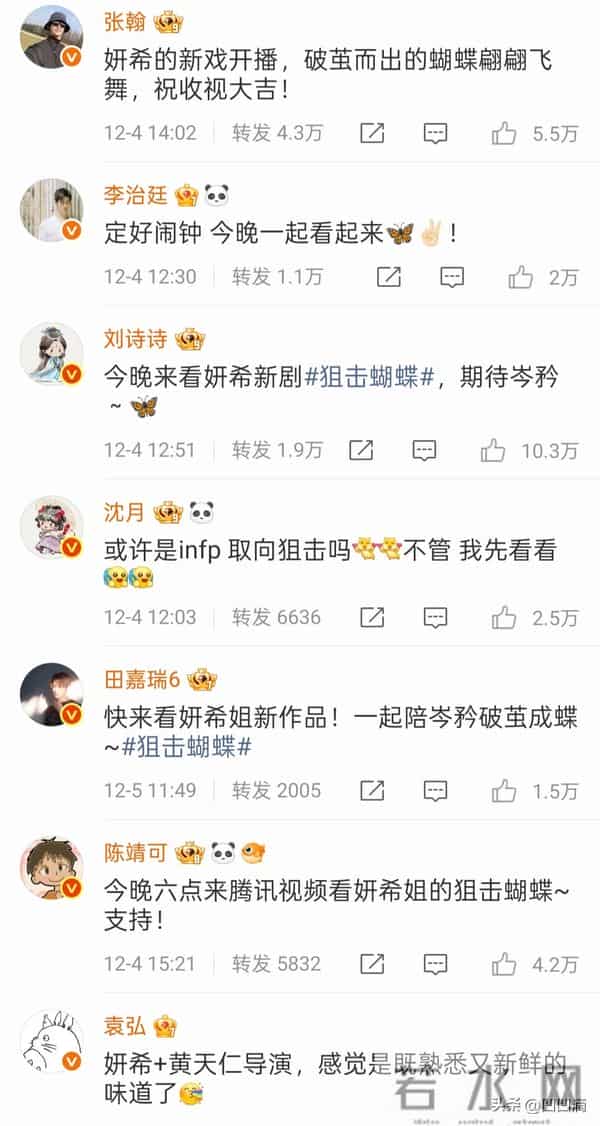Open 李治廷's username link
The height and width of the screenshot is (1126, 600).
coord(136,195)
